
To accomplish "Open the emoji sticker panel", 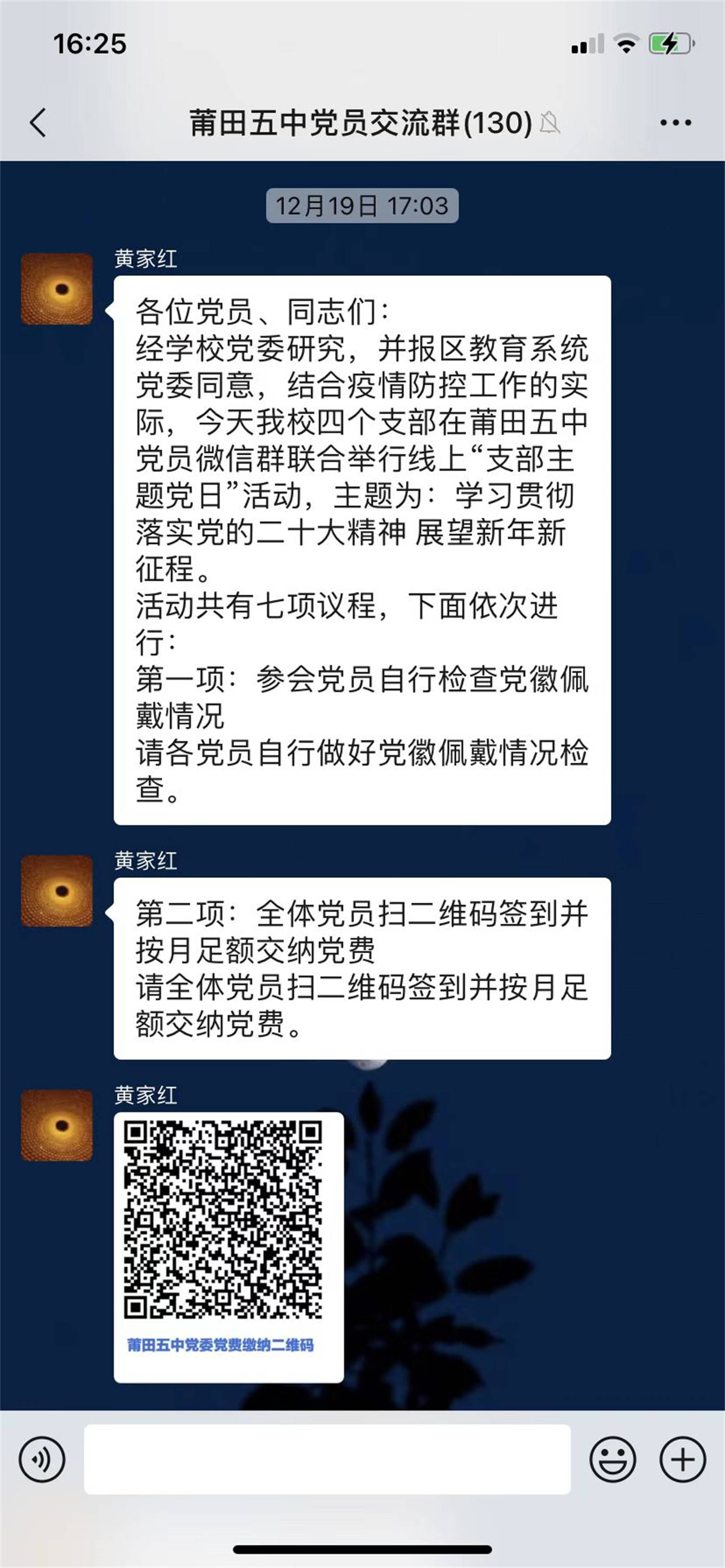I will click(x=612, y=1459).
